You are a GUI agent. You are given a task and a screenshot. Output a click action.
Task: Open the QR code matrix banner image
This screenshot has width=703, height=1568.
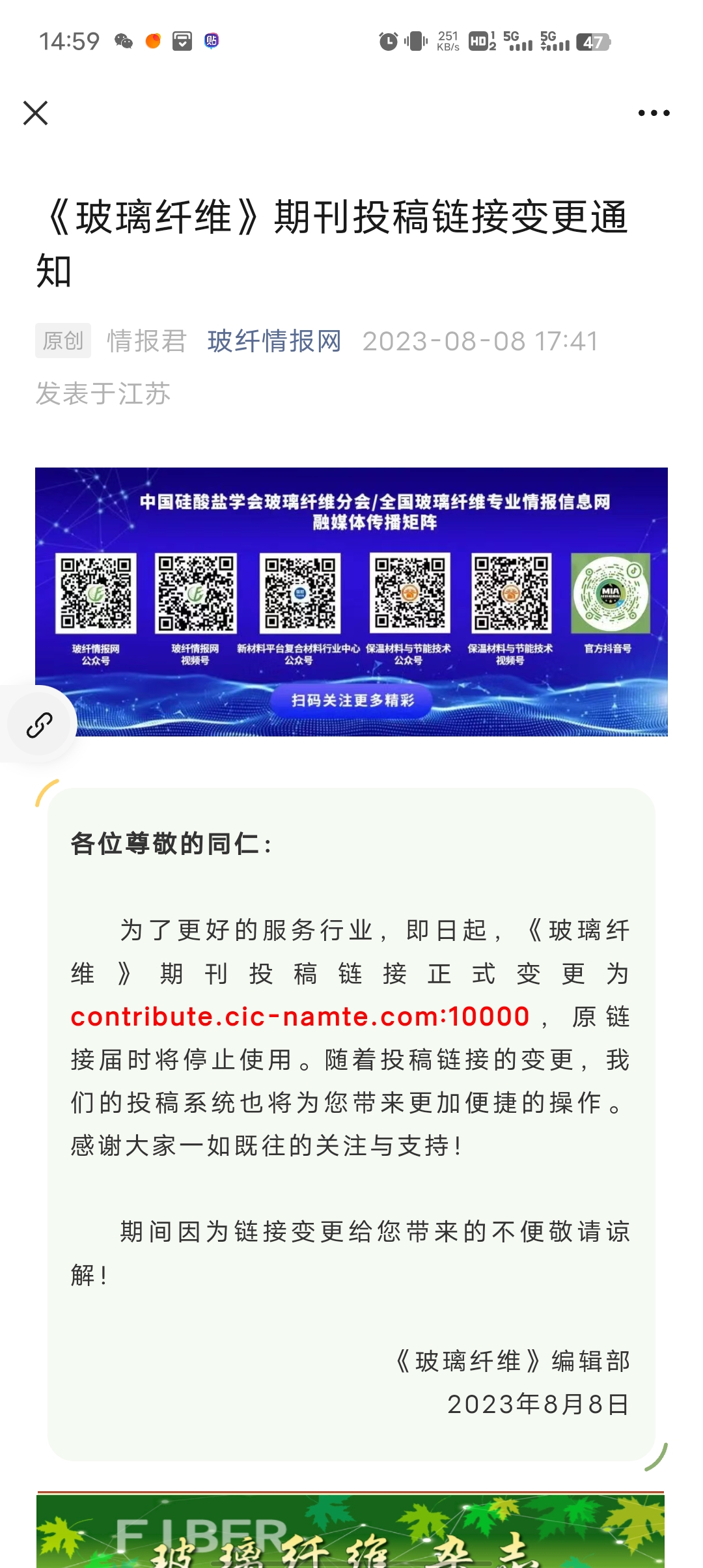tap(351, 602)
